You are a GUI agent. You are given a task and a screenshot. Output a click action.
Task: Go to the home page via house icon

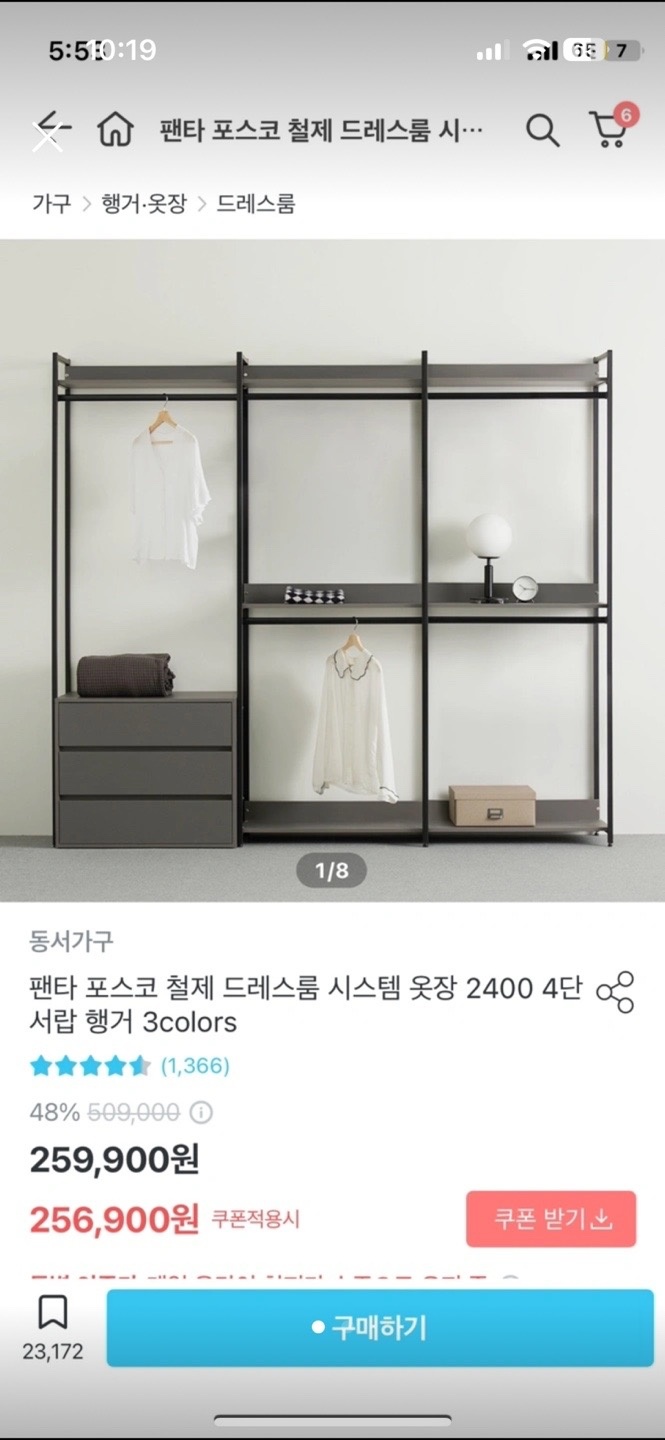pos(115,130)
